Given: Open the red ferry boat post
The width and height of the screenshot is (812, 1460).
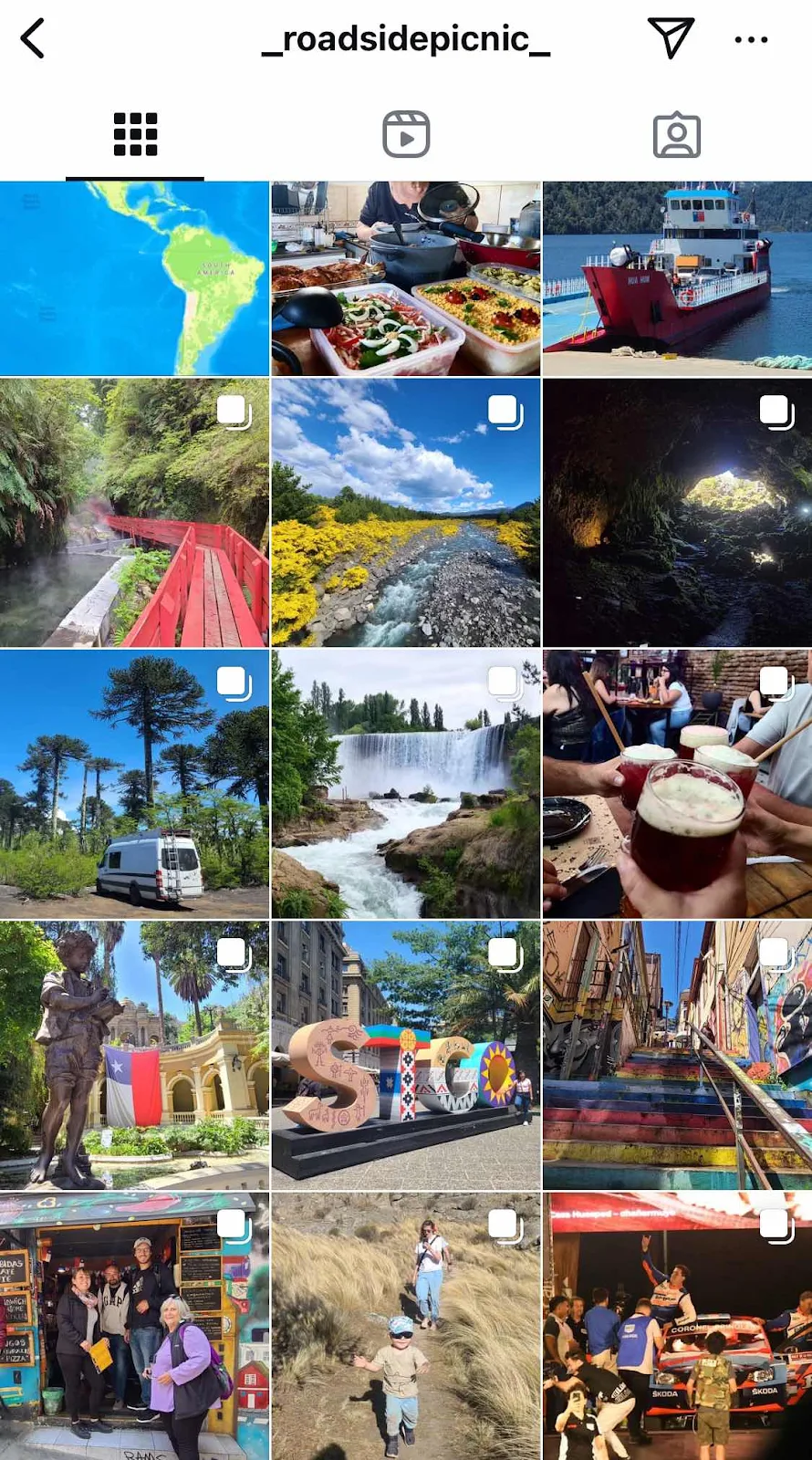Looking at the screenshot, I should 677,278.
